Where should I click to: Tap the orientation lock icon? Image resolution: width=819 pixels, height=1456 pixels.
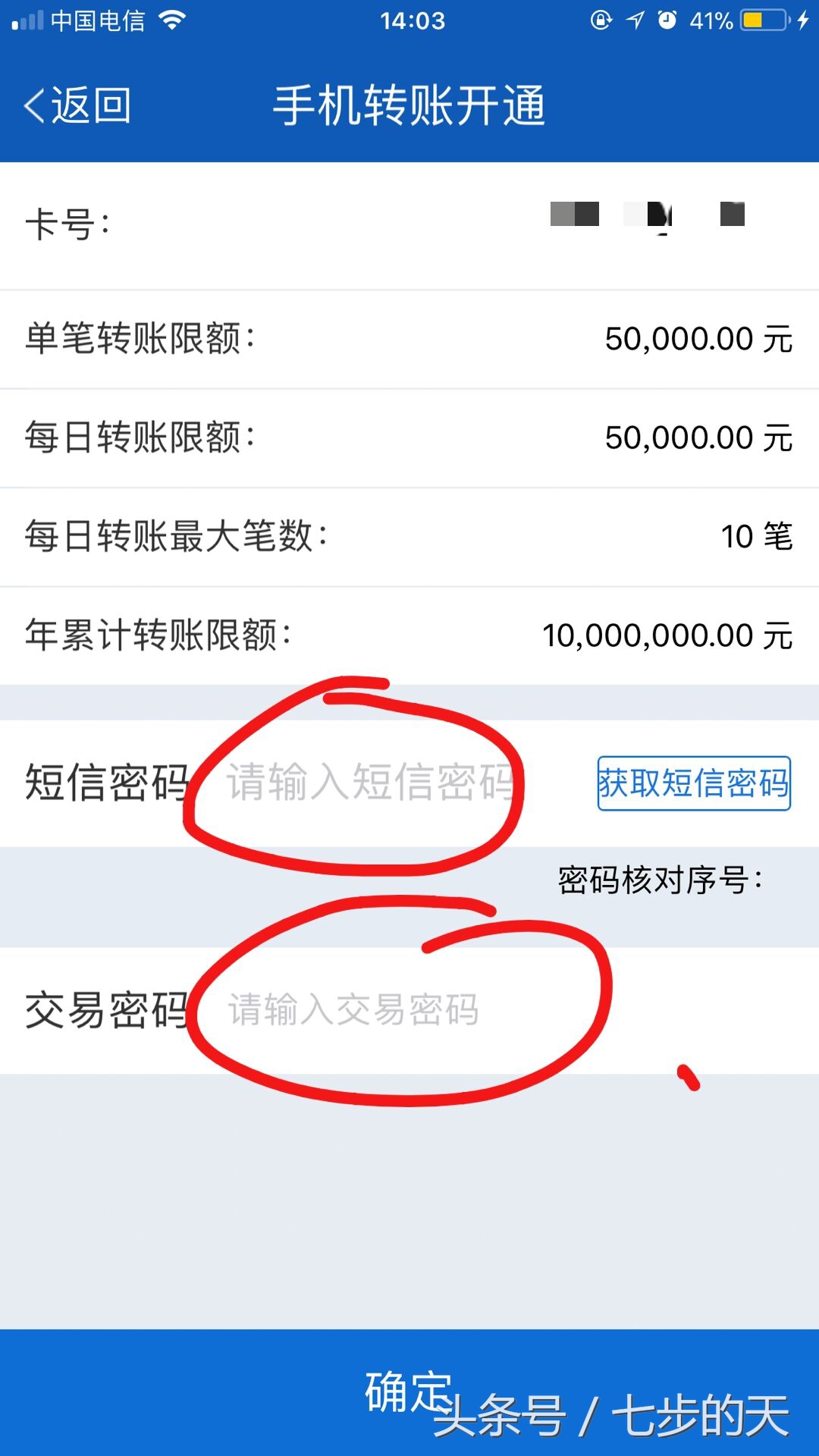pos(601,20)
